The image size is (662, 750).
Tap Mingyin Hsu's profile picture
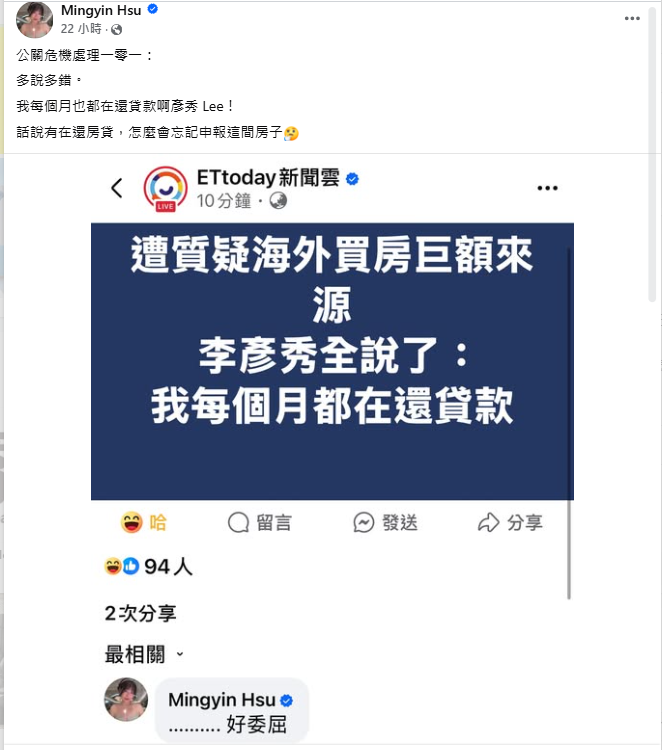(x=35, y=19)
